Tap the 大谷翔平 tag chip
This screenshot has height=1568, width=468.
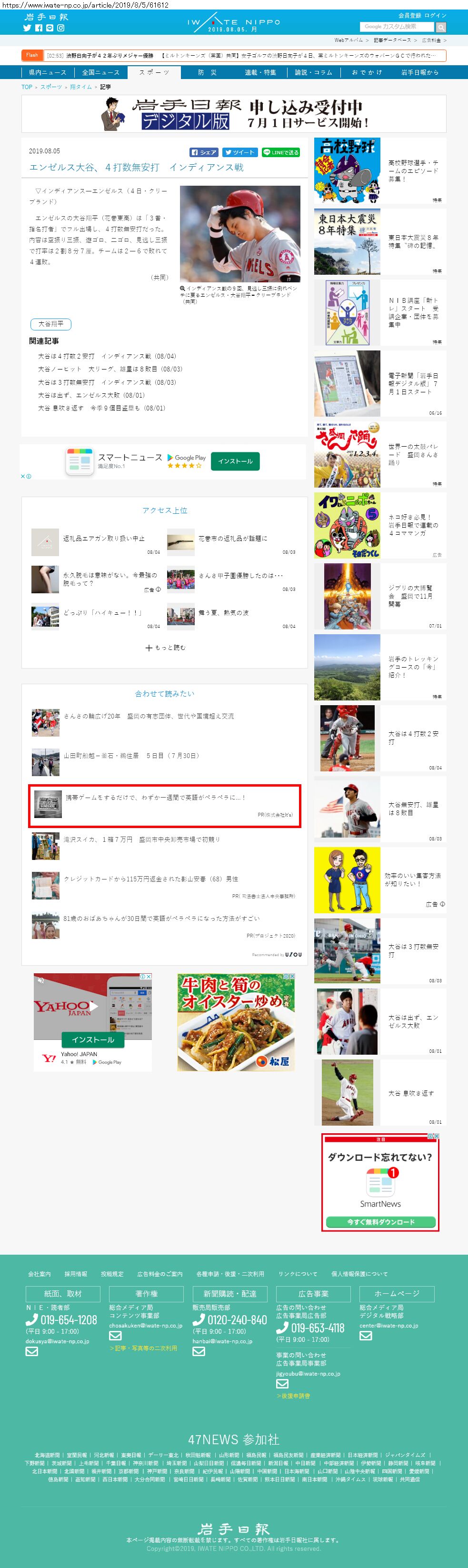pos(50,324)
